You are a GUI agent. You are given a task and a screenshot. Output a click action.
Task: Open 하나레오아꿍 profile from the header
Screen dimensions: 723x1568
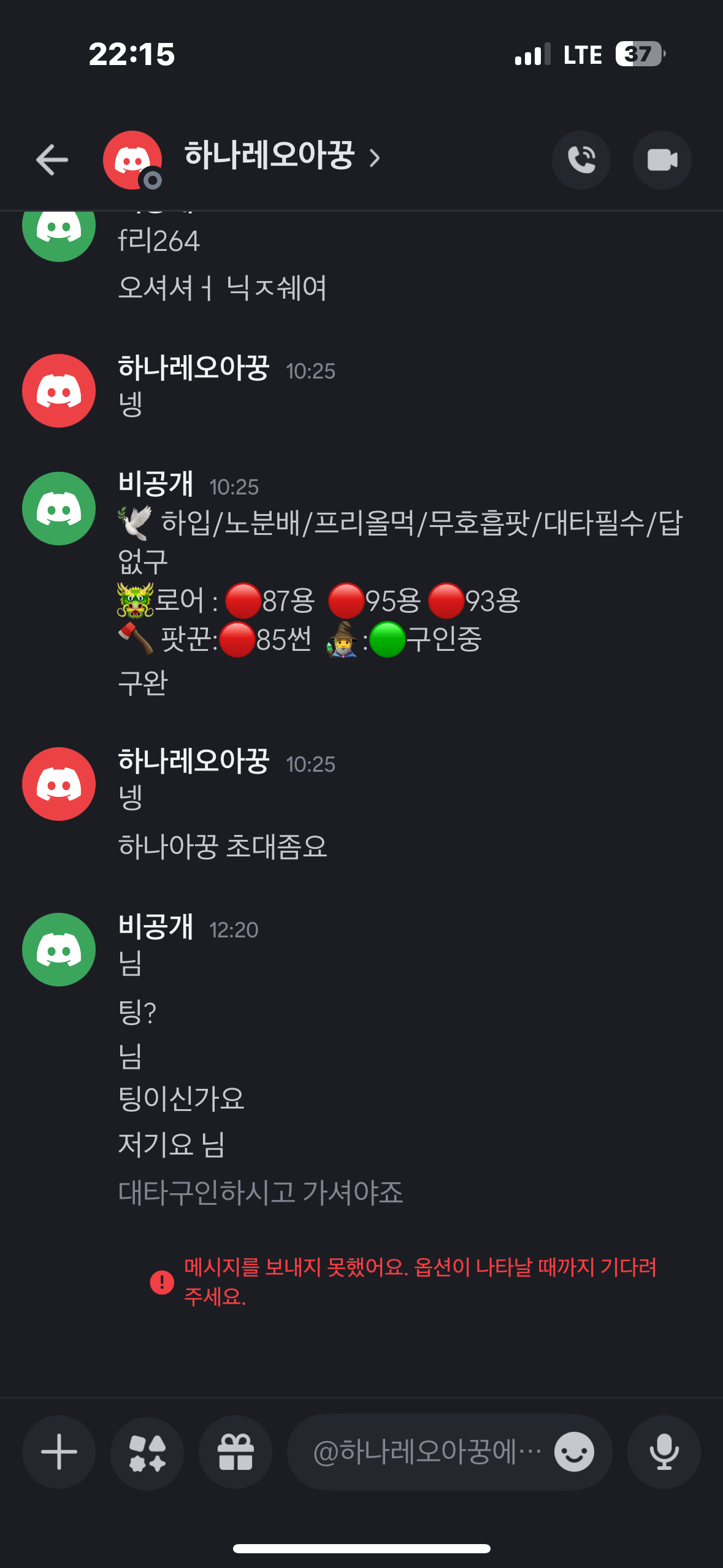click(x=270, y=156)
